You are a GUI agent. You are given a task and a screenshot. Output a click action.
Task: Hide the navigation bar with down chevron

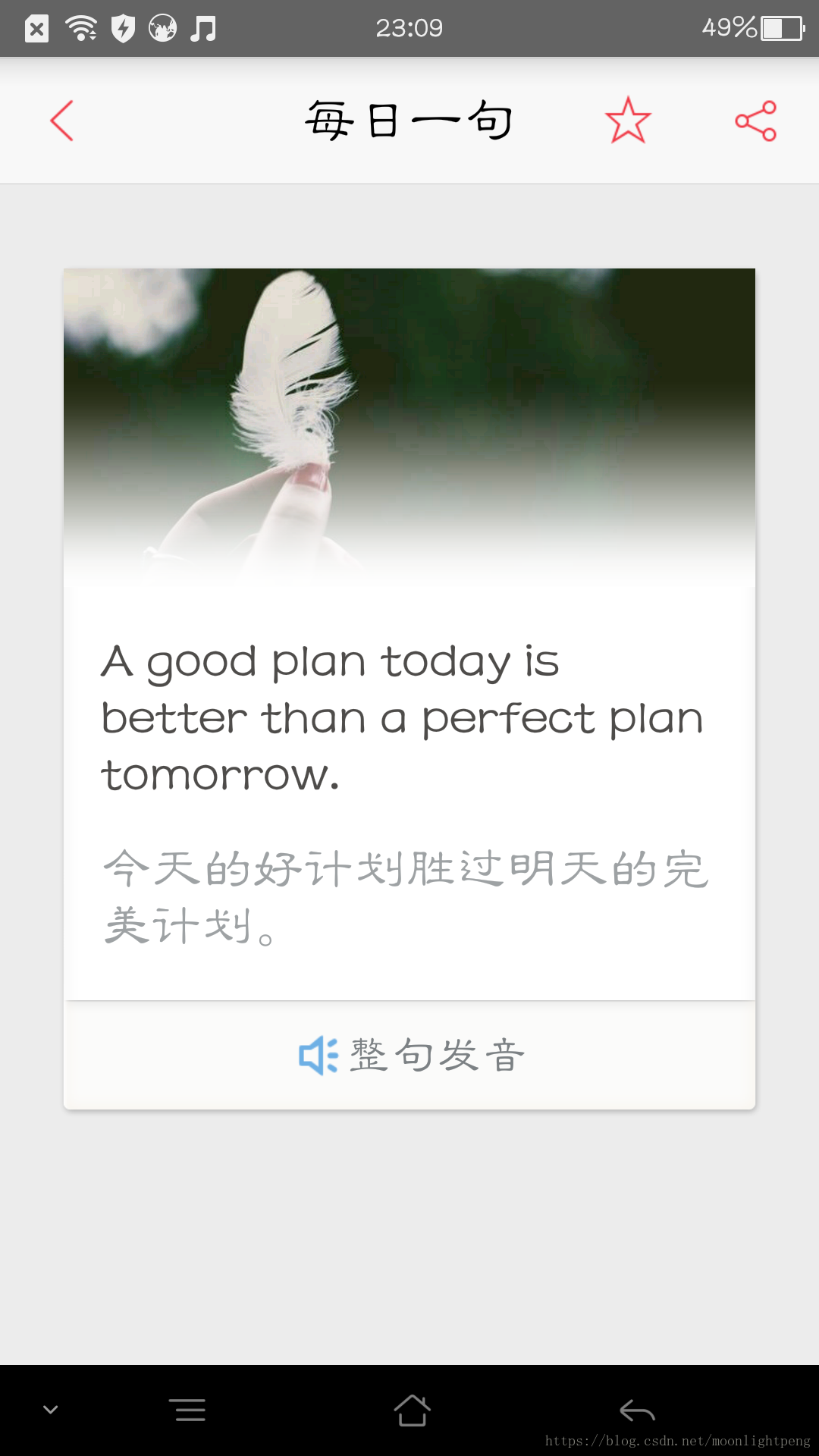pos(51,1410)
